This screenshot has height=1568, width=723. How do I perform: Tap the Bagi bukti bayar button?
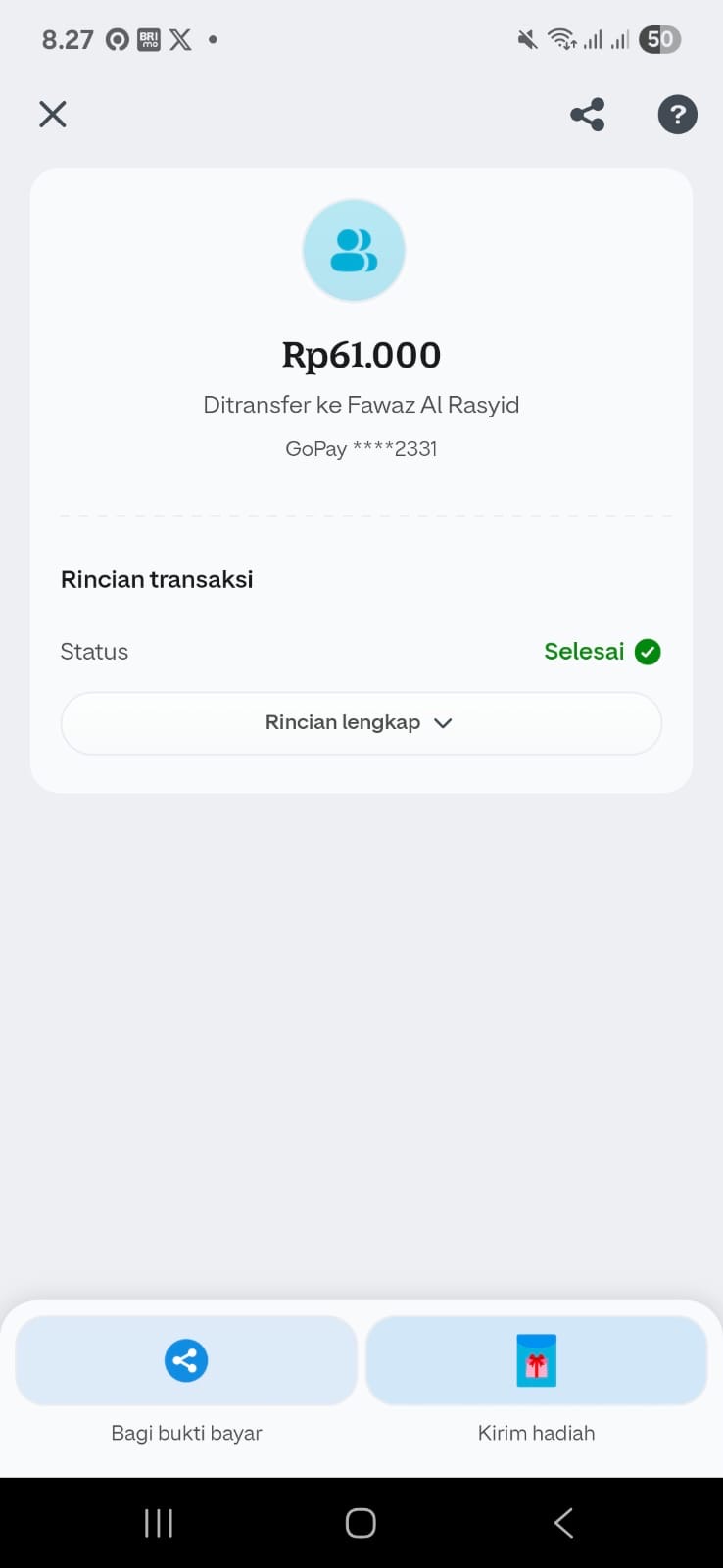click(x=186, y=1361)
